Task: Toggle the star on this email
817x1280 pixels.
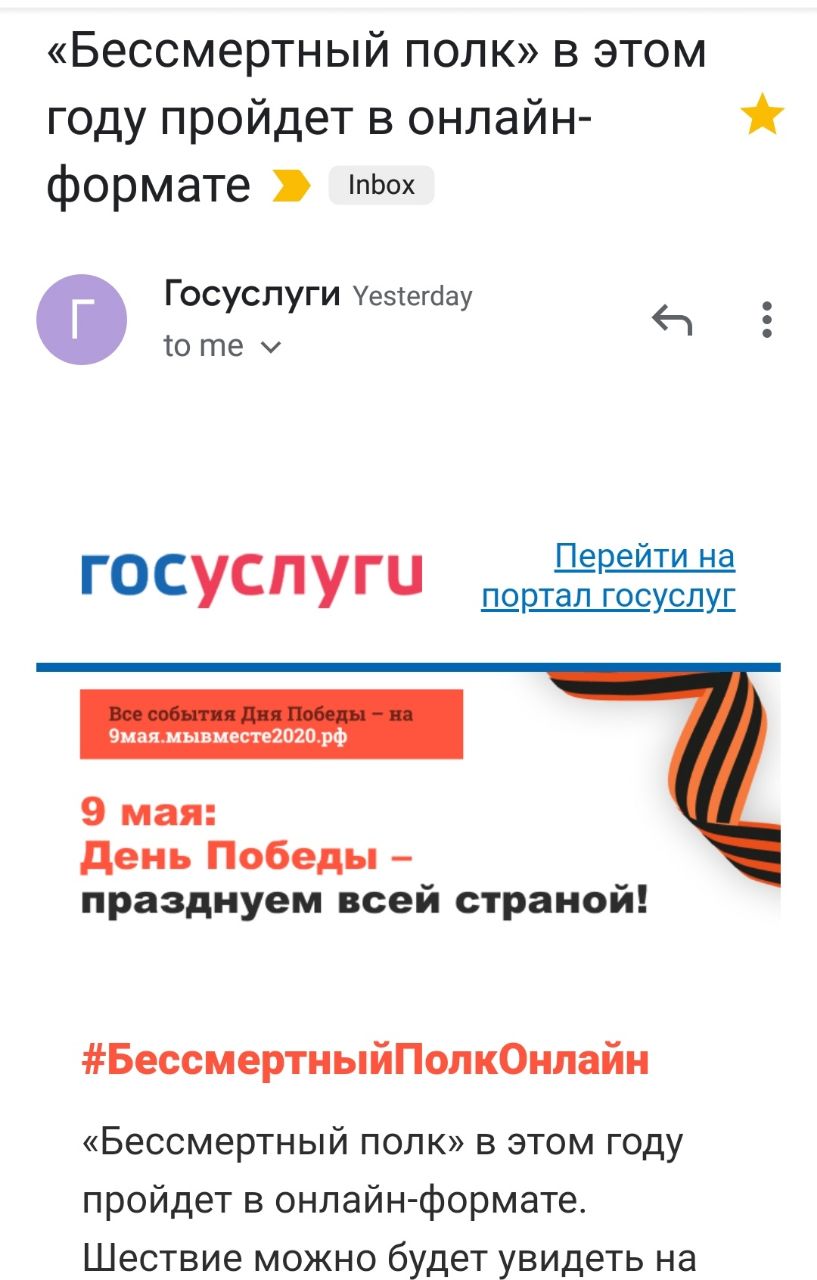Action: [x=762, y=118]
